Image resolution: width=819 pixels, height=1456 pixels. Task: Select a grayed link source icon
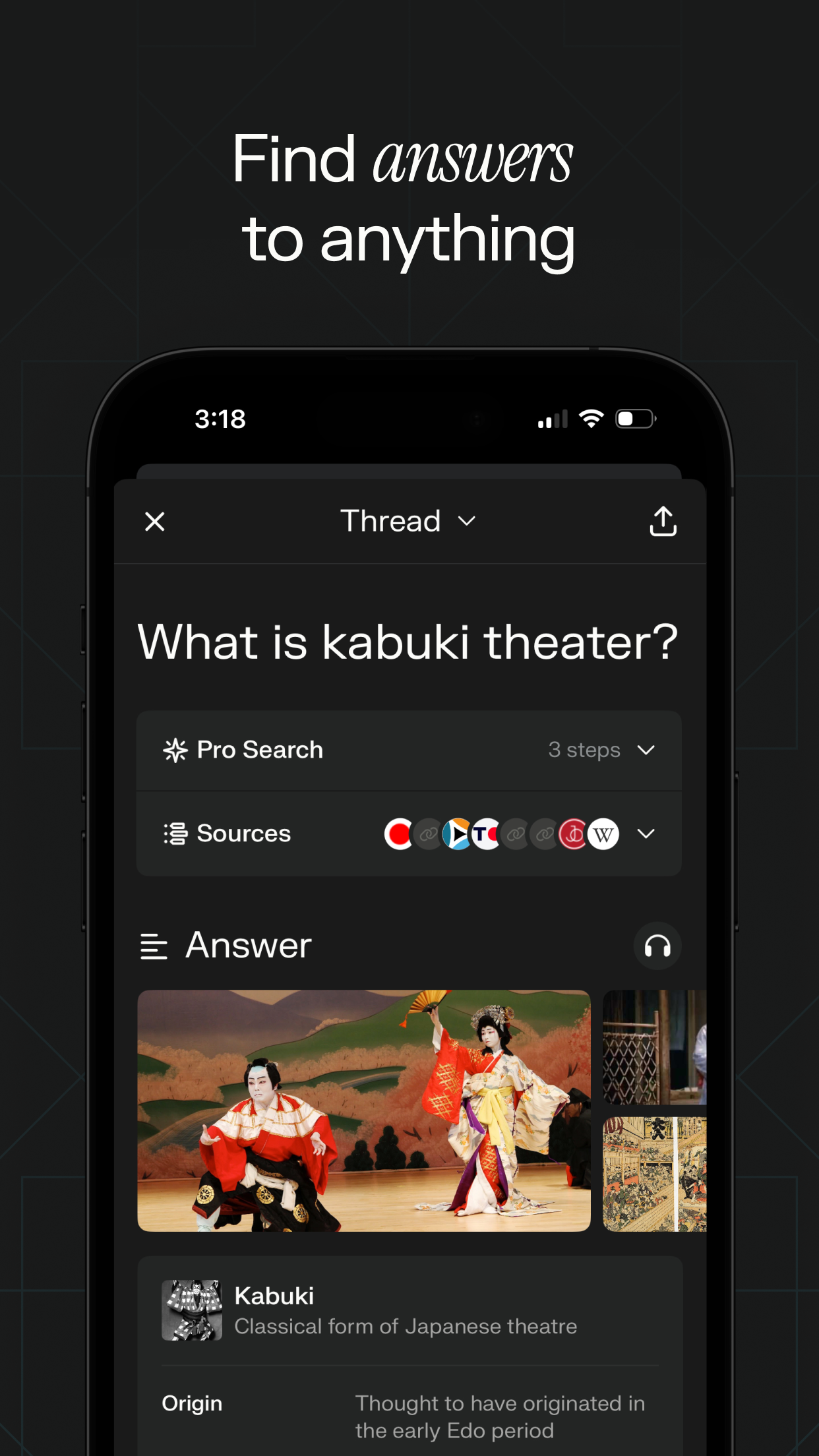coord(429,833)
